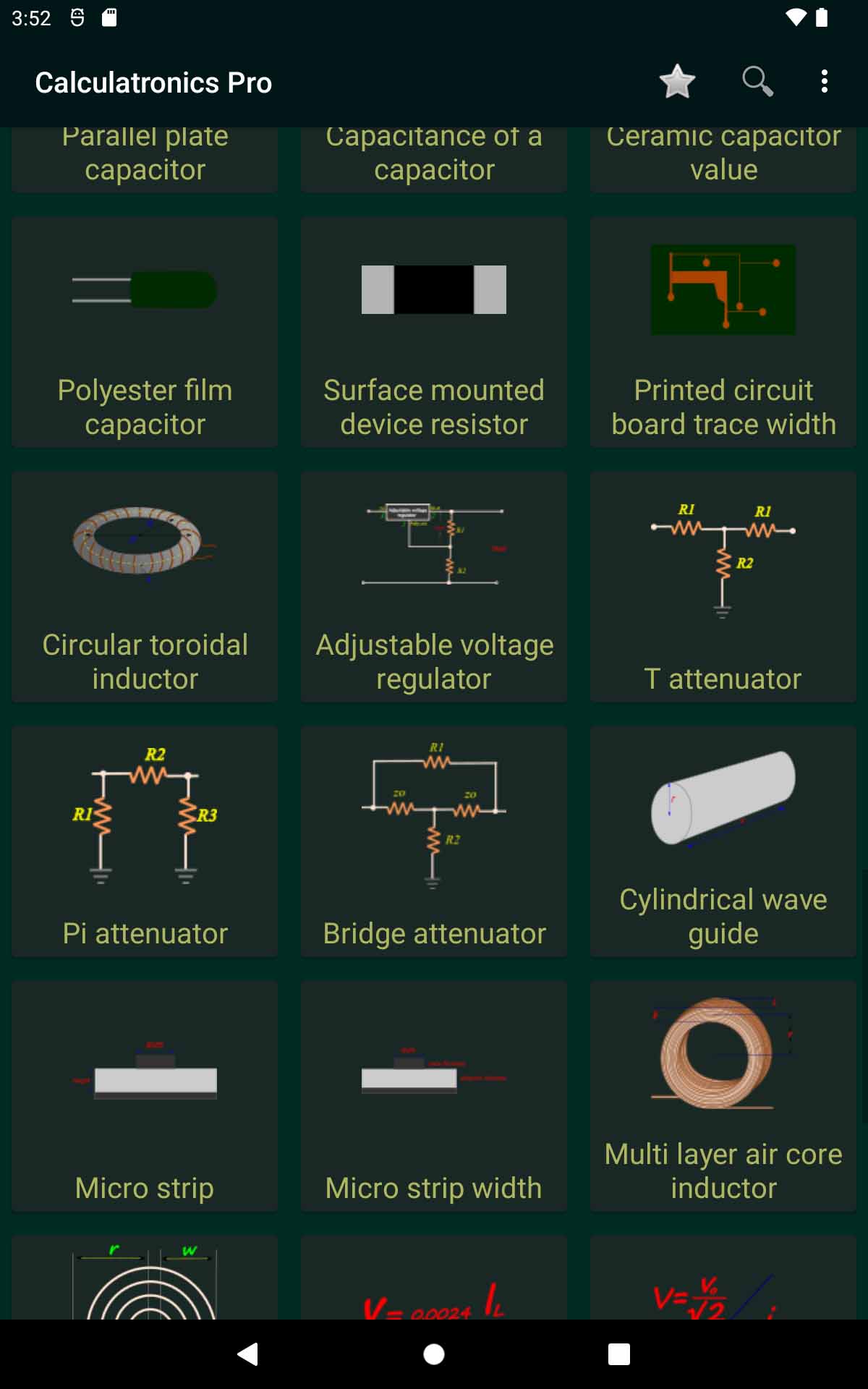The width and height of the screenshot is (868, 1389).
Task: Open the search magnifier
Action: pyautogui.click(x=757, y=82)
